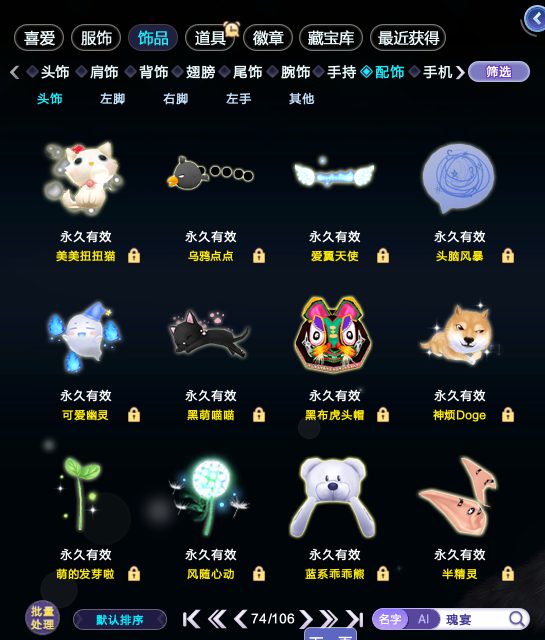
Task: Show the 最近获得 items tab
Action: pos(408,38)
